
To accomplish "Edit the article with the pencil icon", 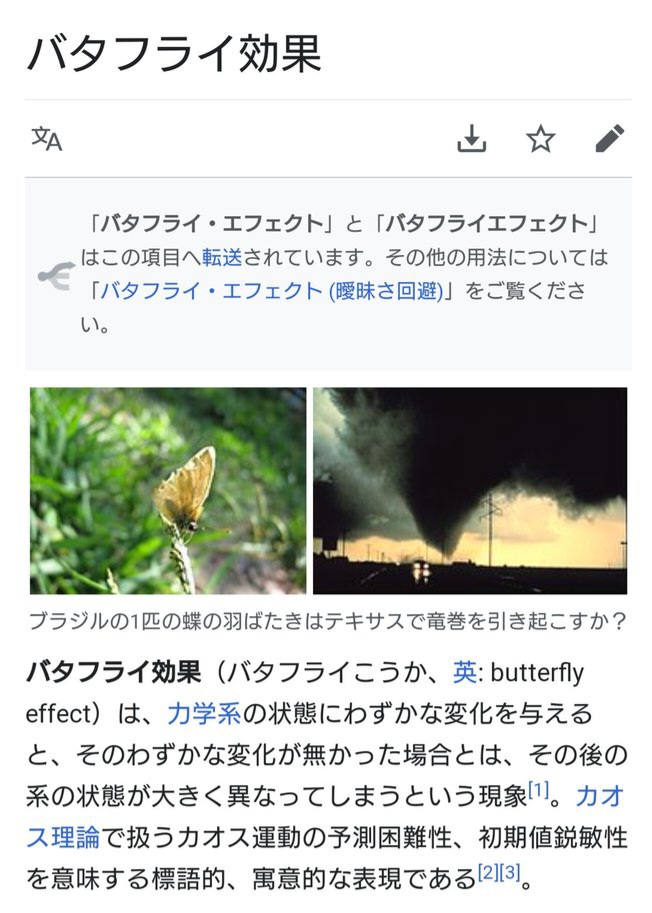I will (x=610, y=139).
